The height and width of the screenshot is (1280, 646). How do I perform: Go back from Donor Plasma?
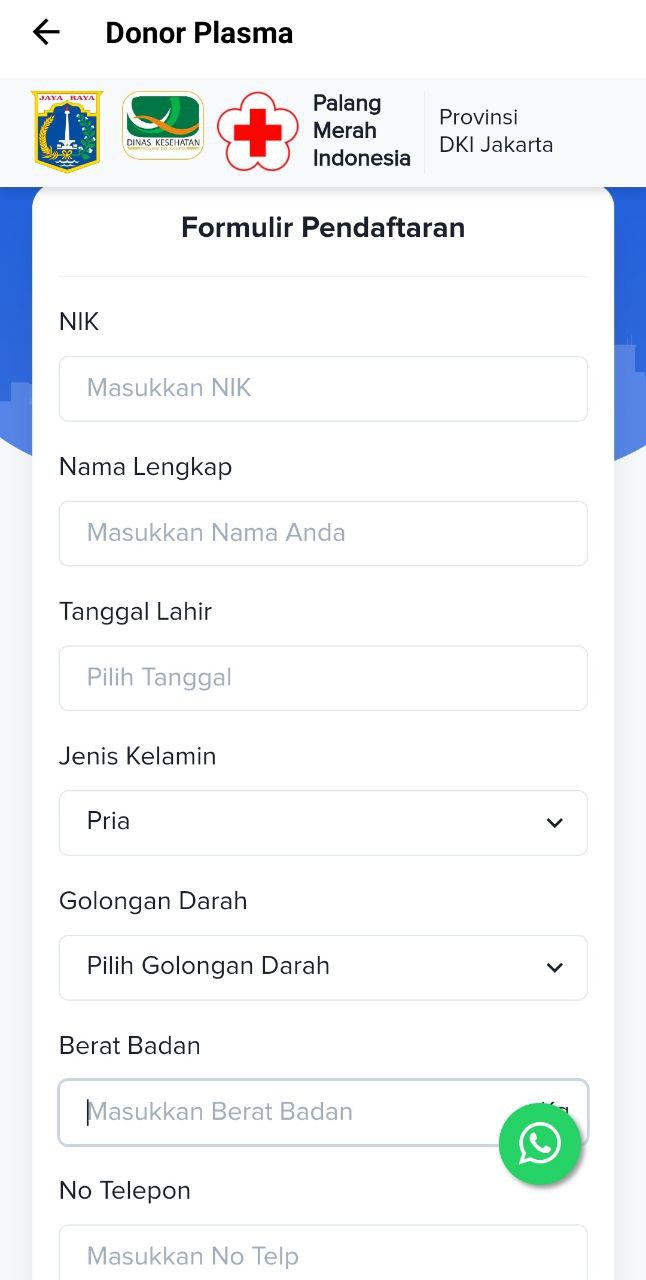tap(46, 33)
